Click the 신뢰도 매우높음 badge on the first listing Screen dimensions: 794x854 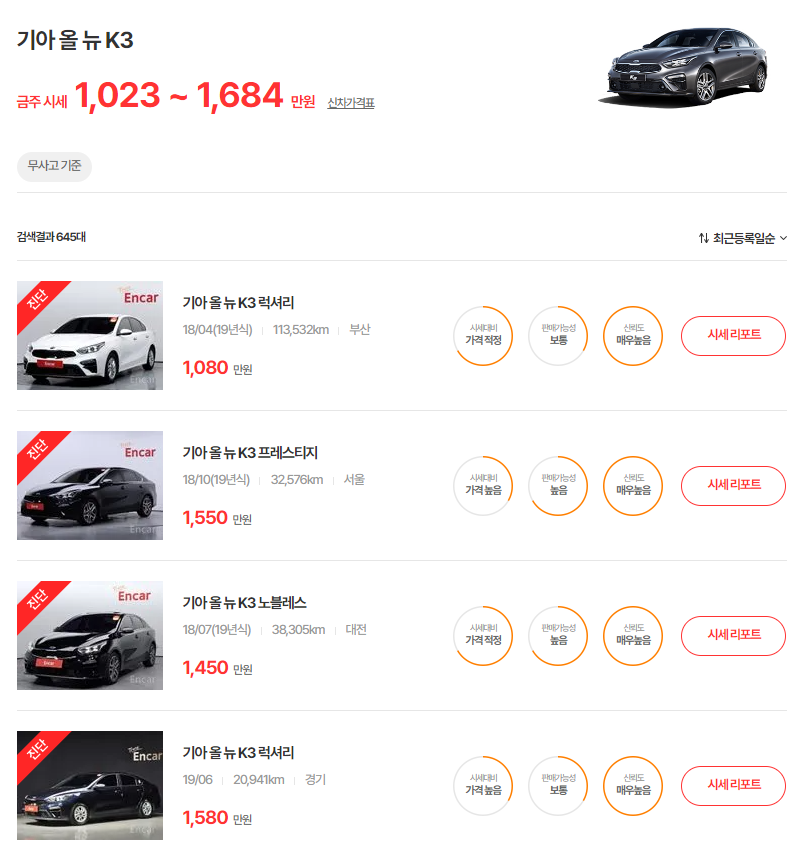pyautogui.click(x=632, y=336)
